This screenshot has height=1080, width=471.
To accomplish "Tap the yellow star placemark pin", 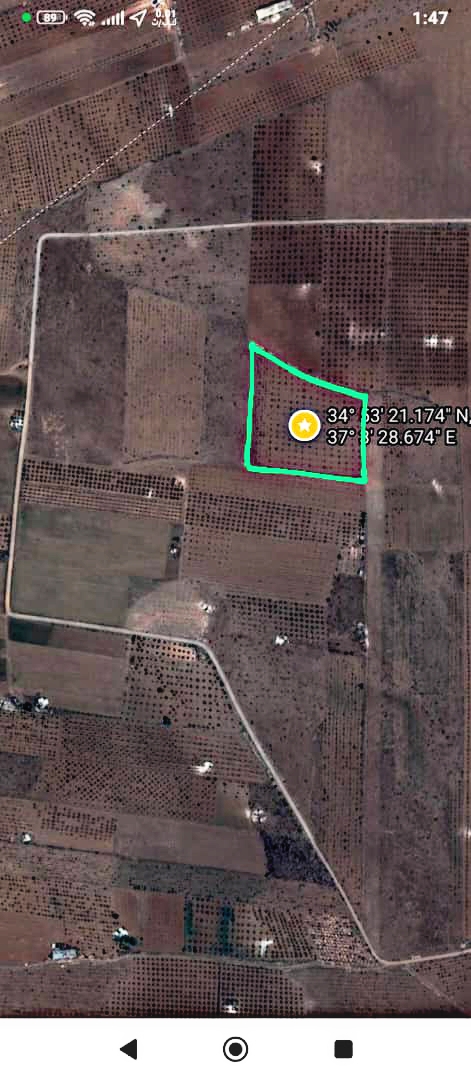I will pos(304,426).
